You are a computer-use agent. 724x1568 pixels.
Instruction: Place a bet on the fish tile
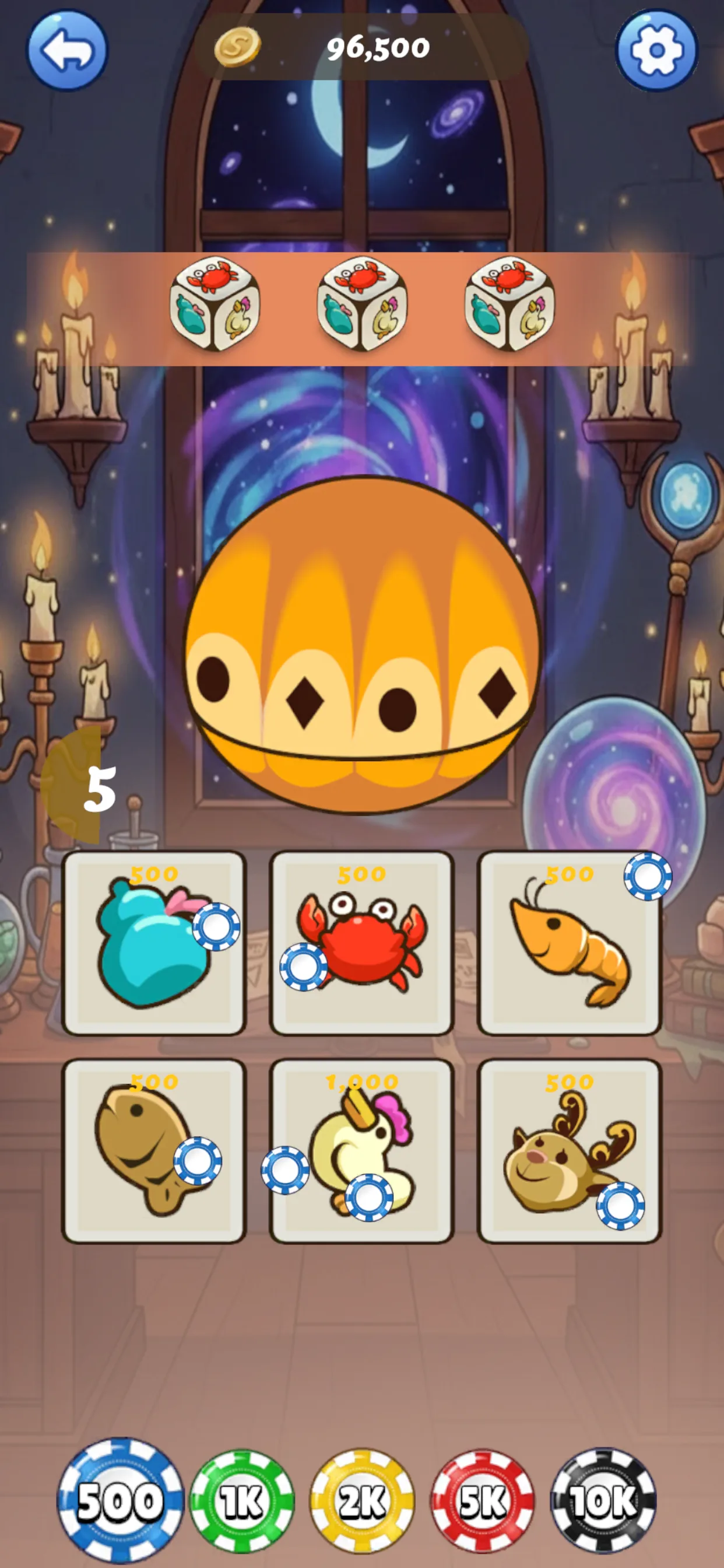(x=154, y=1151)
